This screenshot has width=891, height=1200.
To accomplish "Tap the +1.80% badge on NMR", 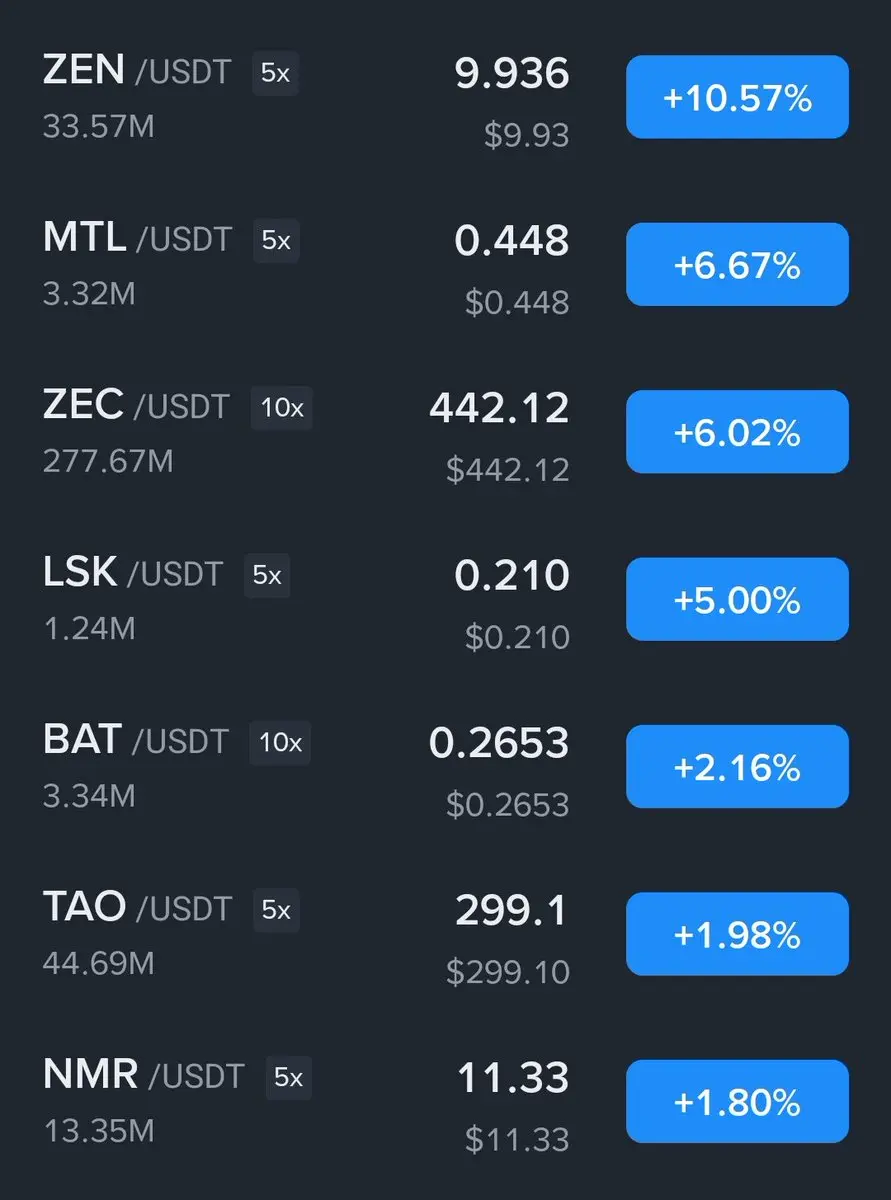I will pyautogui.click(x=737, y=1102).
